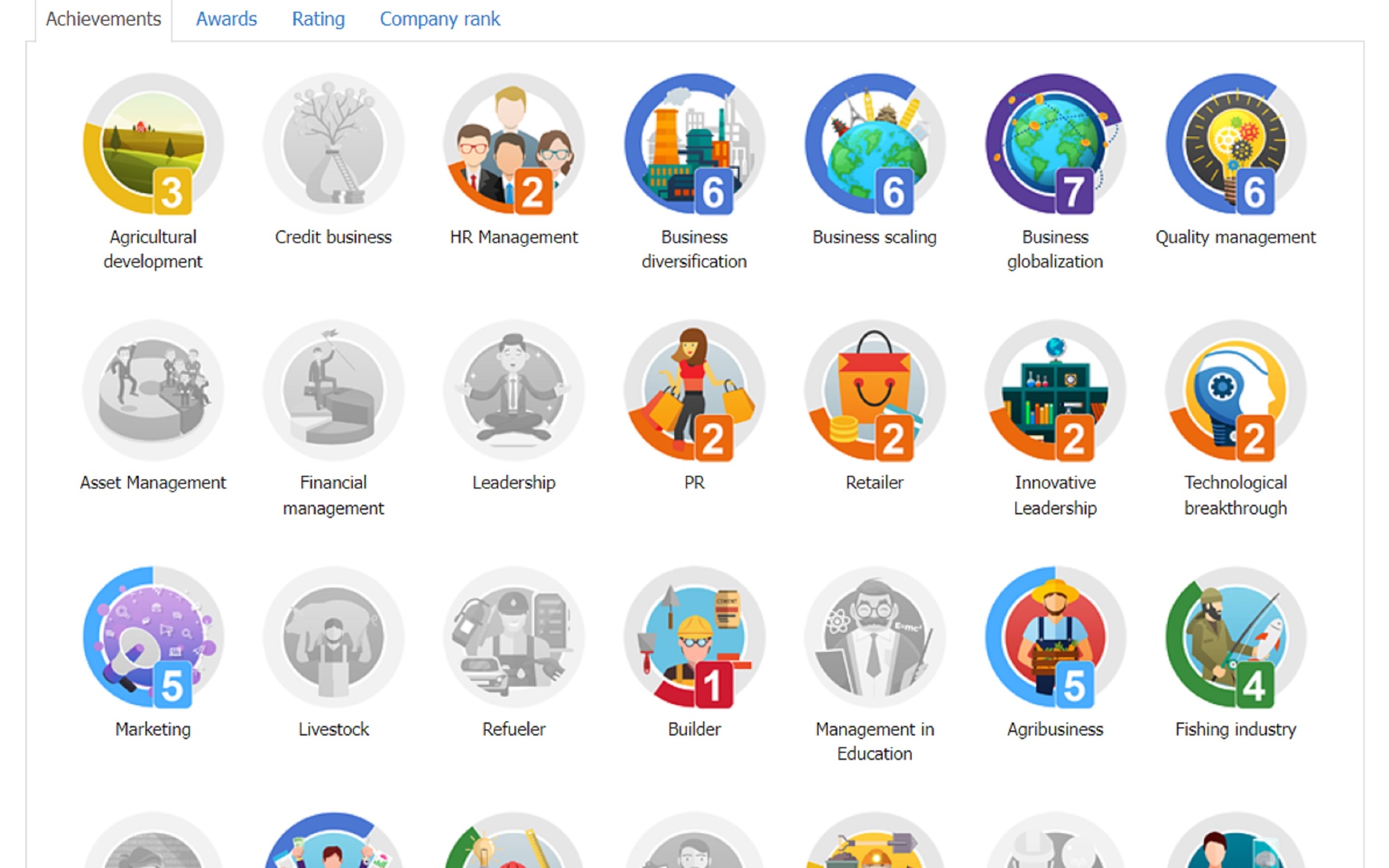Switch to the Company rank tab
Screen dimensions: 1389x868
pos(439,19)
